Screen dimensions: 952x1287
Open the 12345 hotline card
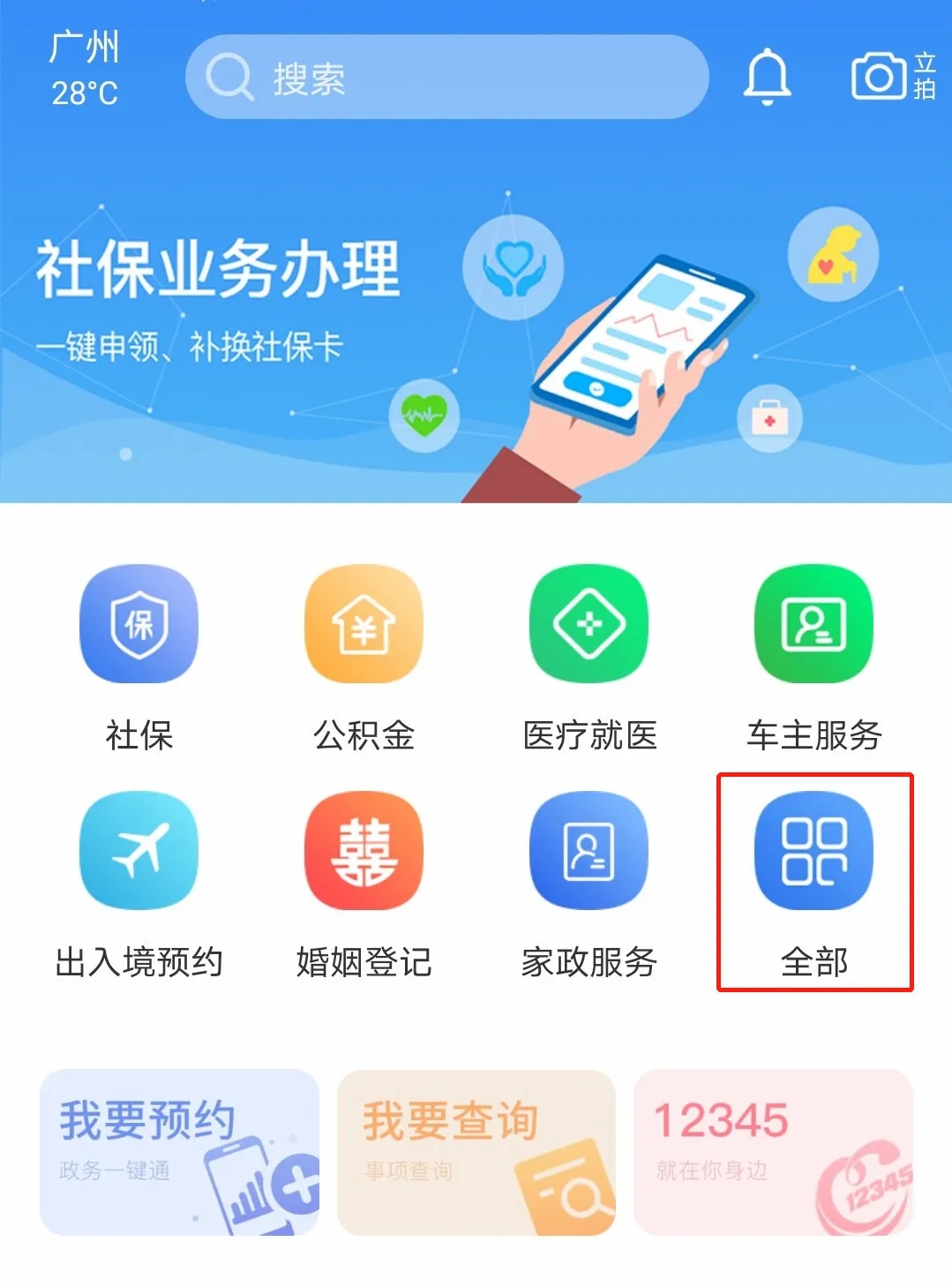[x=773, y=1151]
